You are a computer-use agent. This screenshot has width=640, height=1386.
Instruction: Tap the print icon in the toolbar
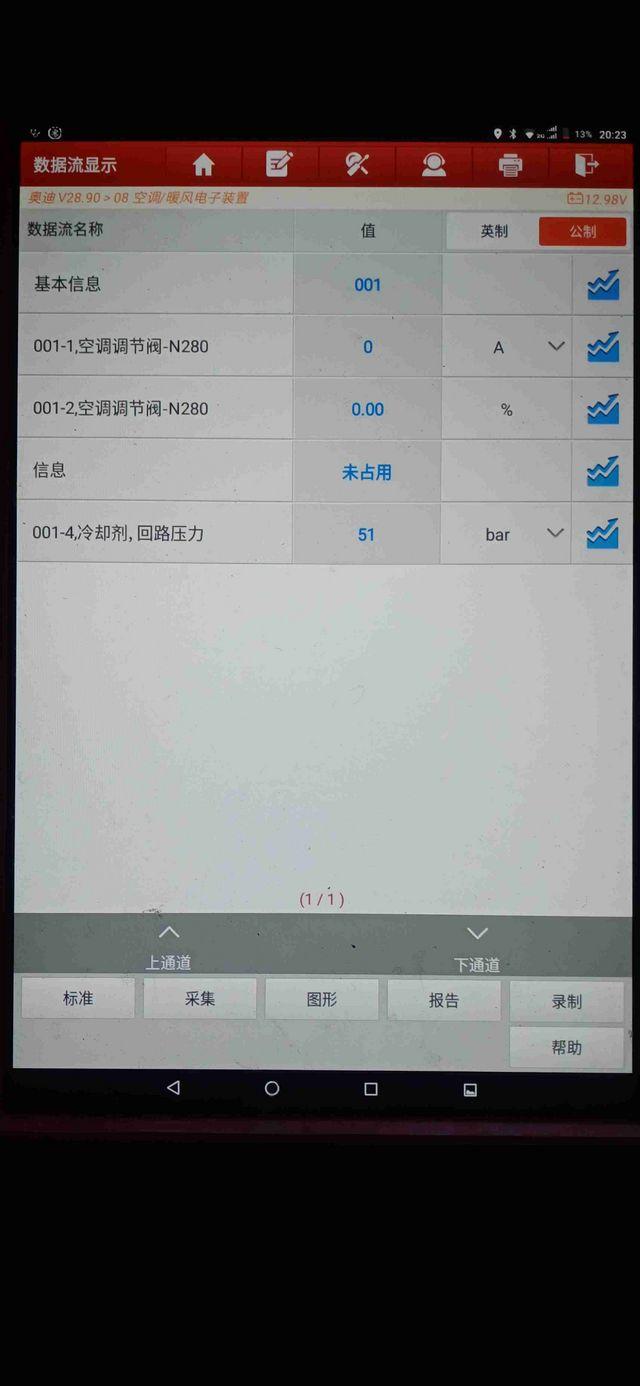pyautogui.click(x=510, y=165)
